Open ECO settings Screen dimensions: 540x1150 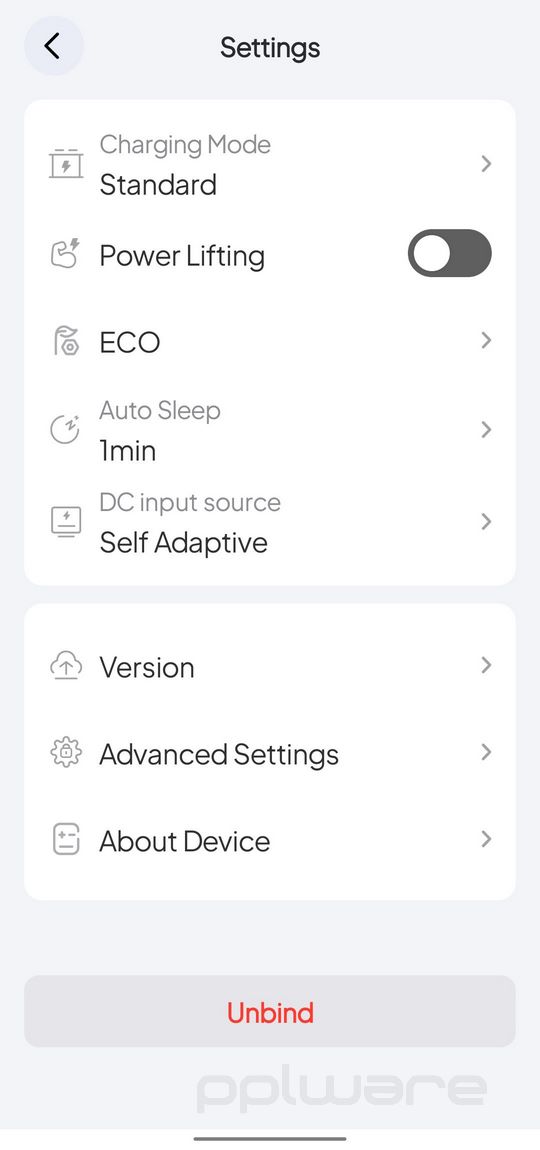[x=270, y=342]
